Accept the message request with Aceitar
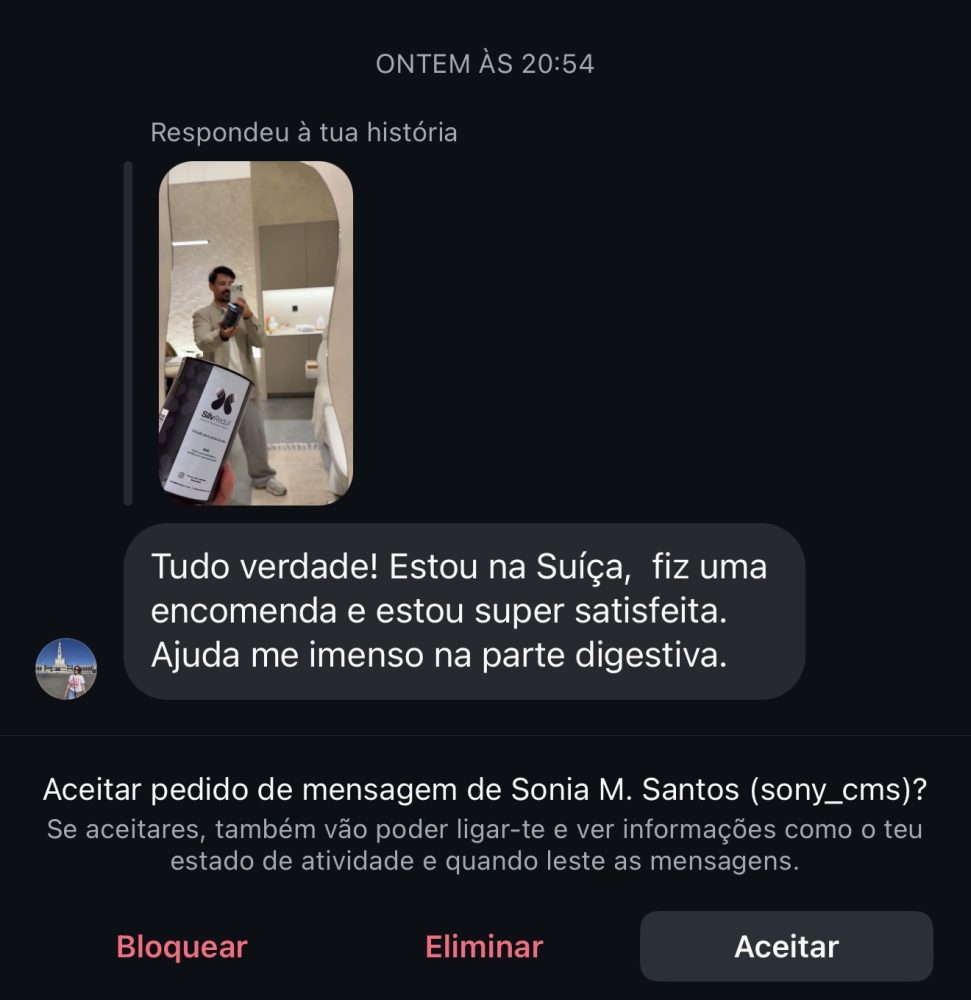Image resolution: width=971 pixels, height=1000 pixels. (786, 946)
